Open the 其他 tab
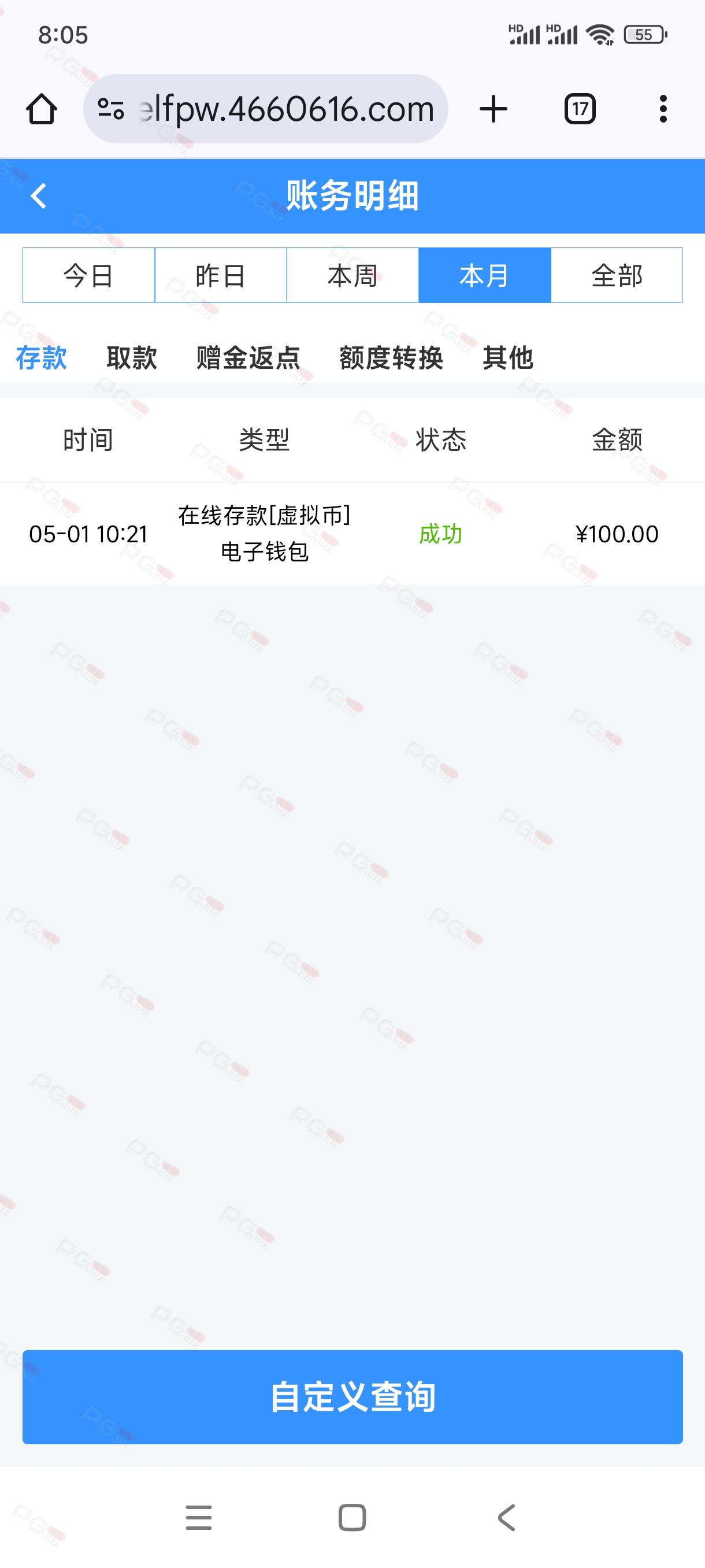705x1568 pixels. point(508,357)
